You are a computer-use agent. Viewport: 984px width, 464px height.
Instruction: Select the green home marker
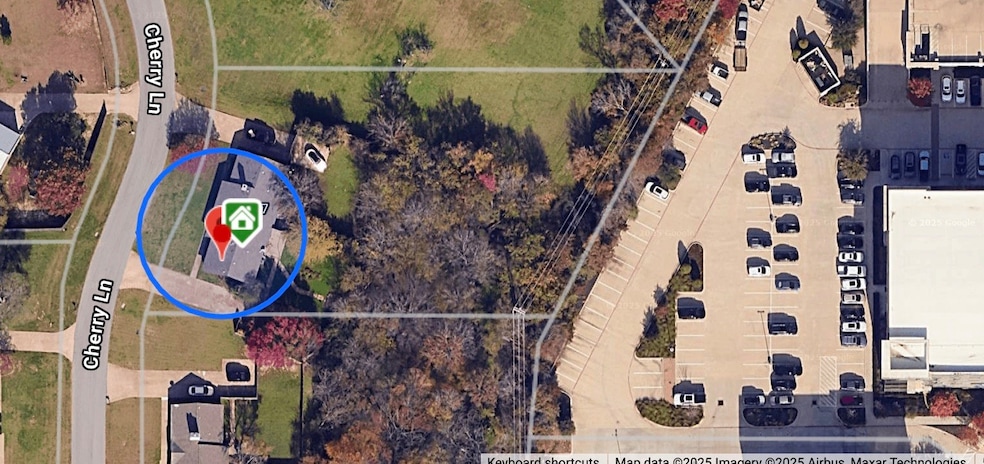pos(242,219)
